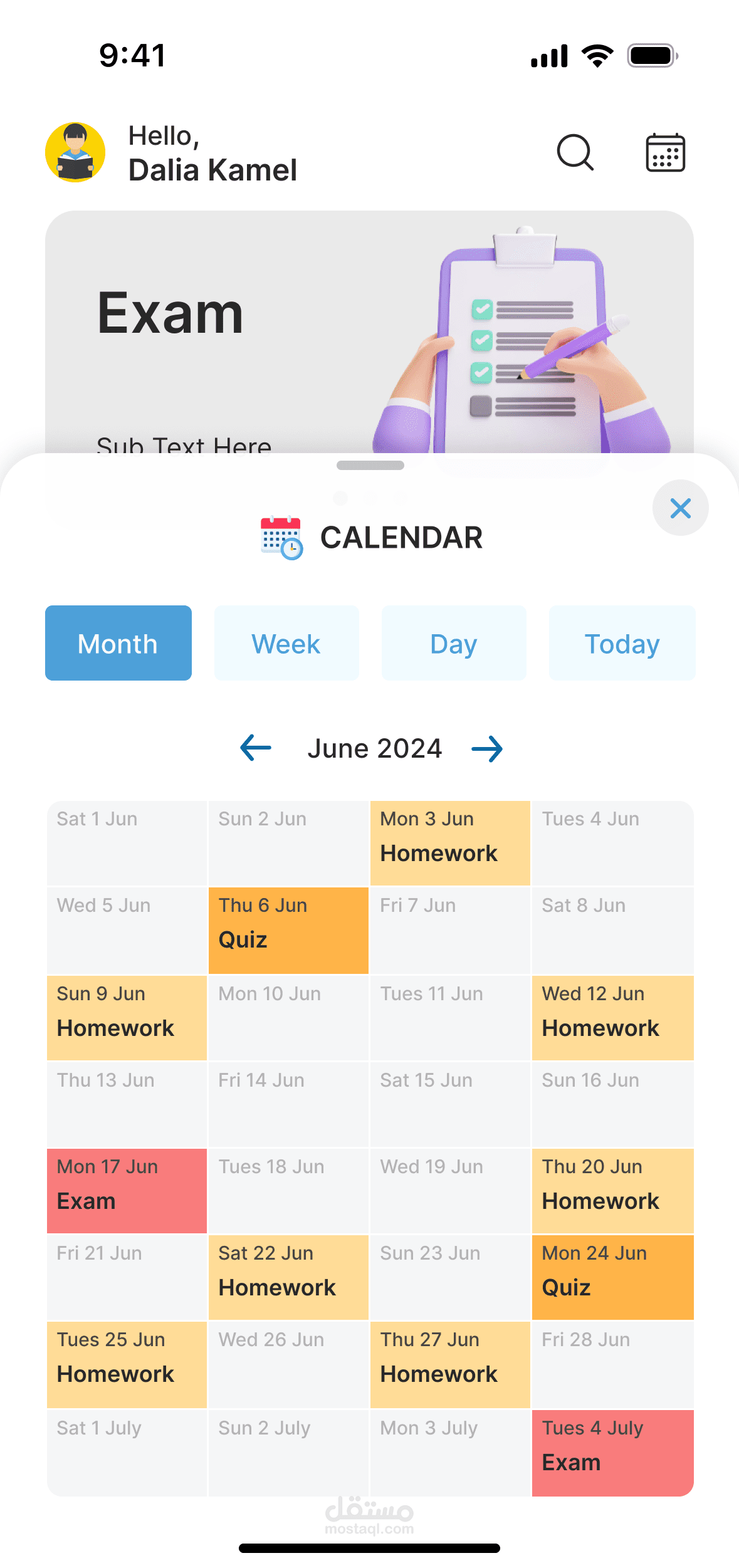Image resolution: width=739 pixels, height=1568 pixels.
Task: Close the calendar sheet
Action: (680, 508)
